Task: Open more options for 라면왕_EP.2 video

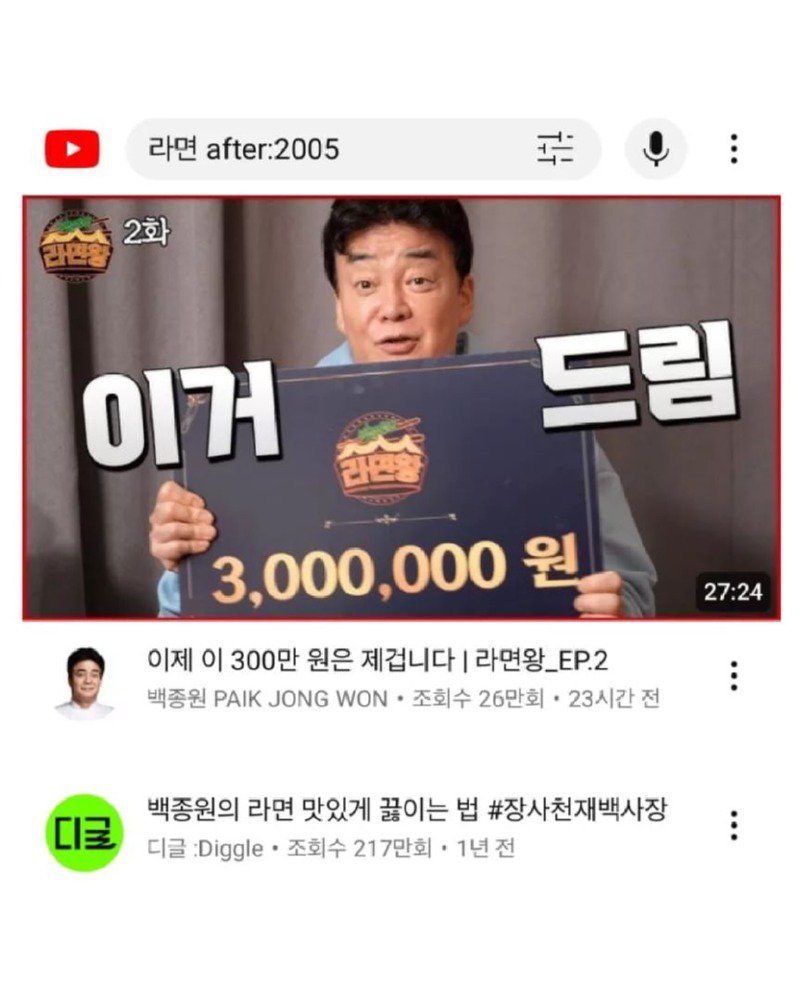Action: click(x=734, y=676)
